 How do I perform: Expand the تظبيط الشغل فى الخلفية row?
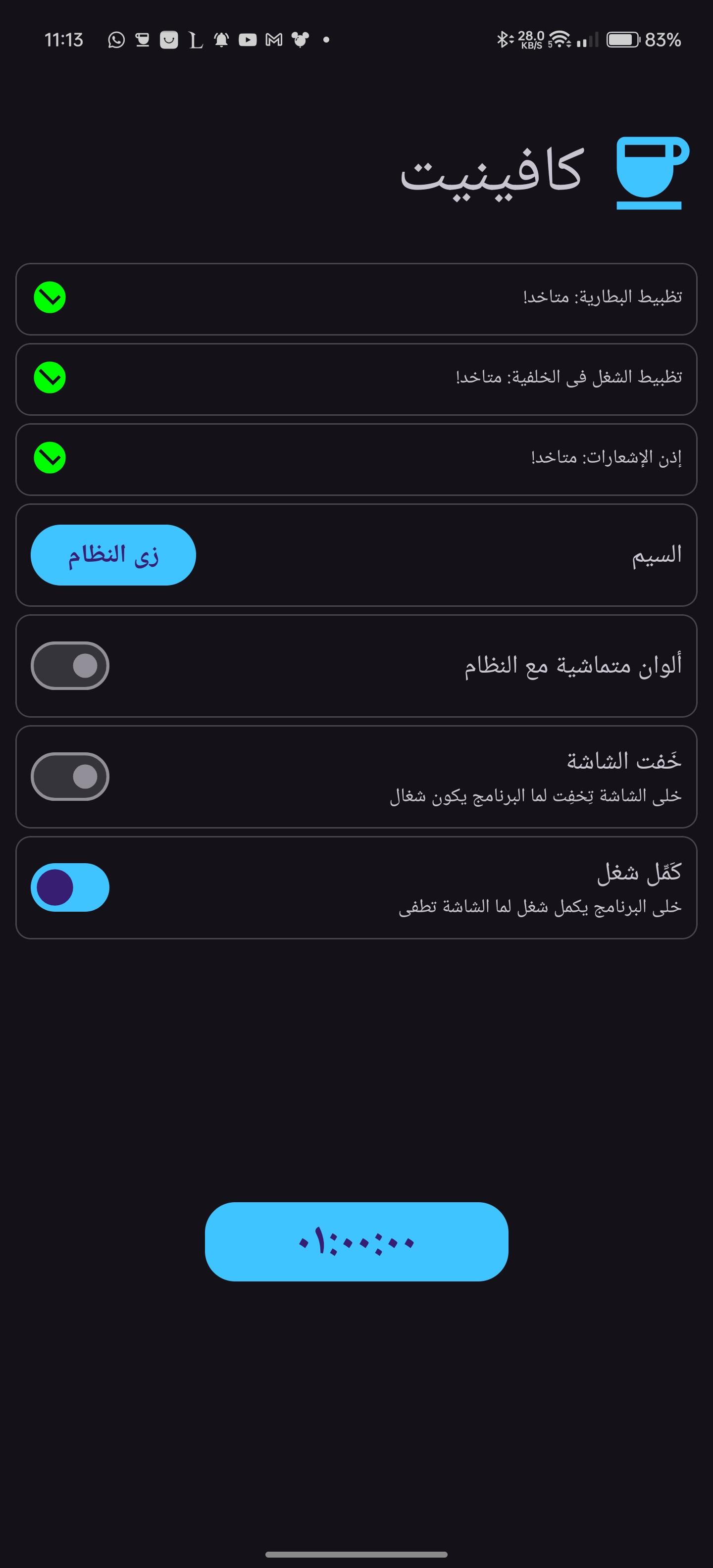click(x=50, y=378)
